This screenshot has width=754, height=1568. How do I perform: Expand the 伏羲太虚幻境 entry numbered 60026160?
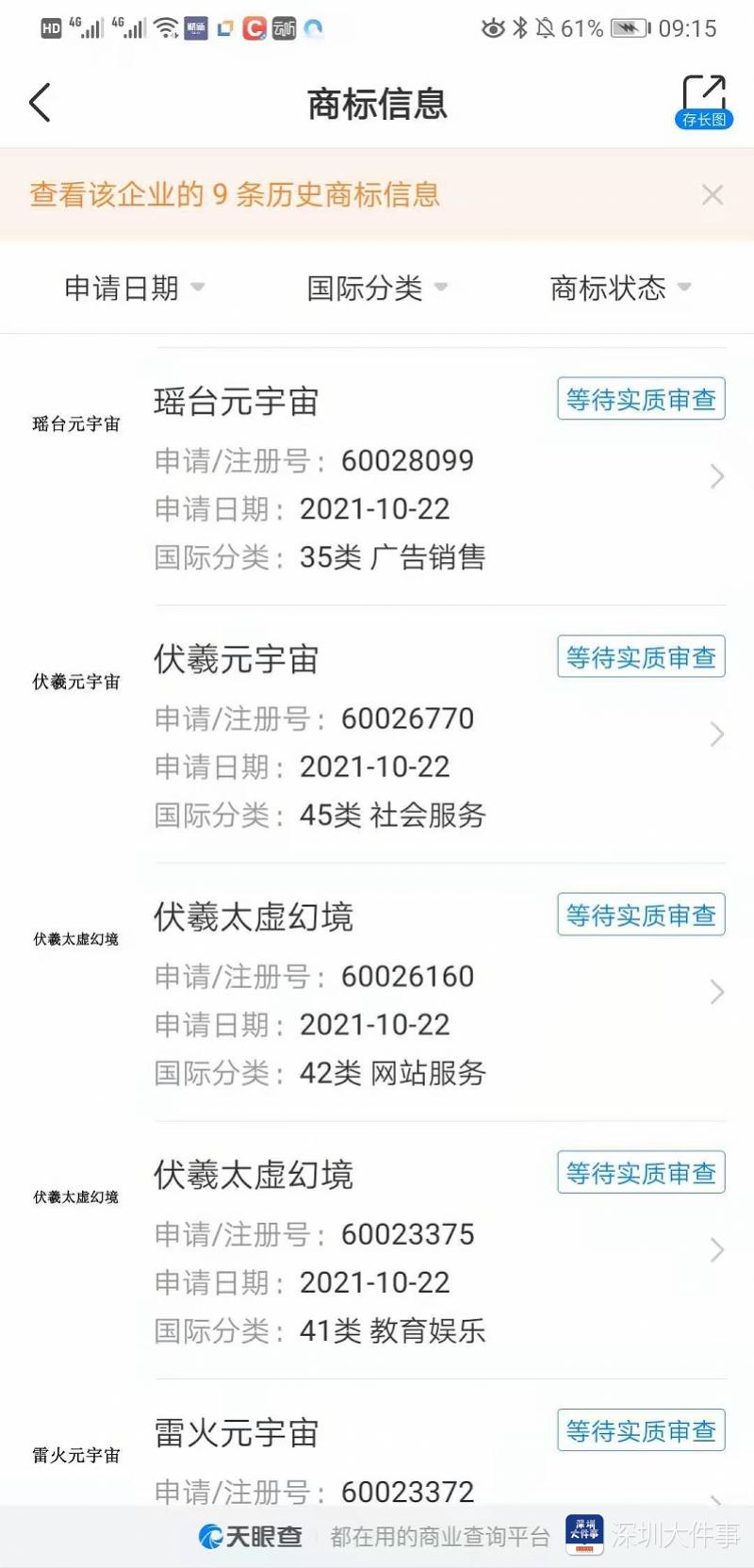click(714, 992)
